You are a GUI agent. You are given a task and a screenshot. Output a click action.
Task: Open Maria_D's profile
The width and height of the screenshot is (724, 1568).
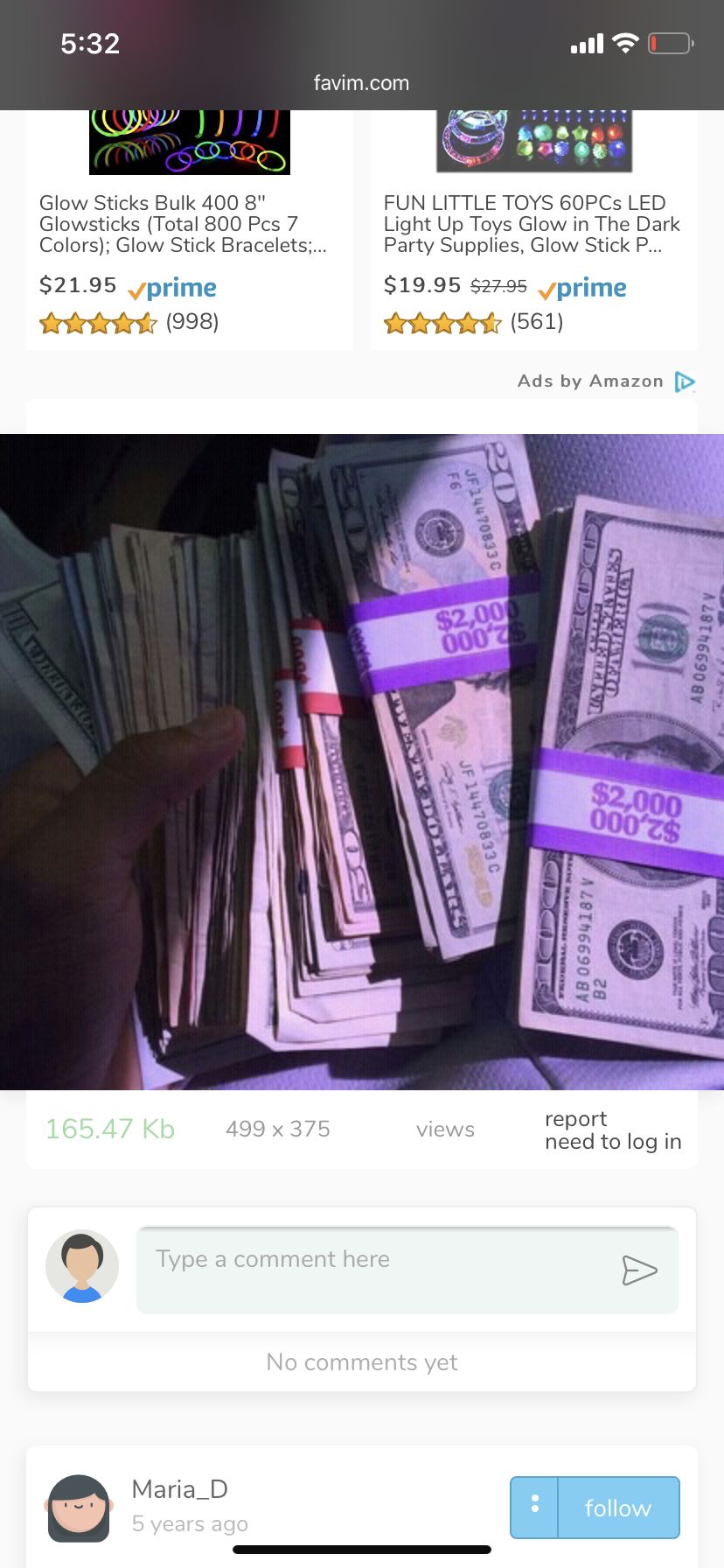(x=179, y=1488)
